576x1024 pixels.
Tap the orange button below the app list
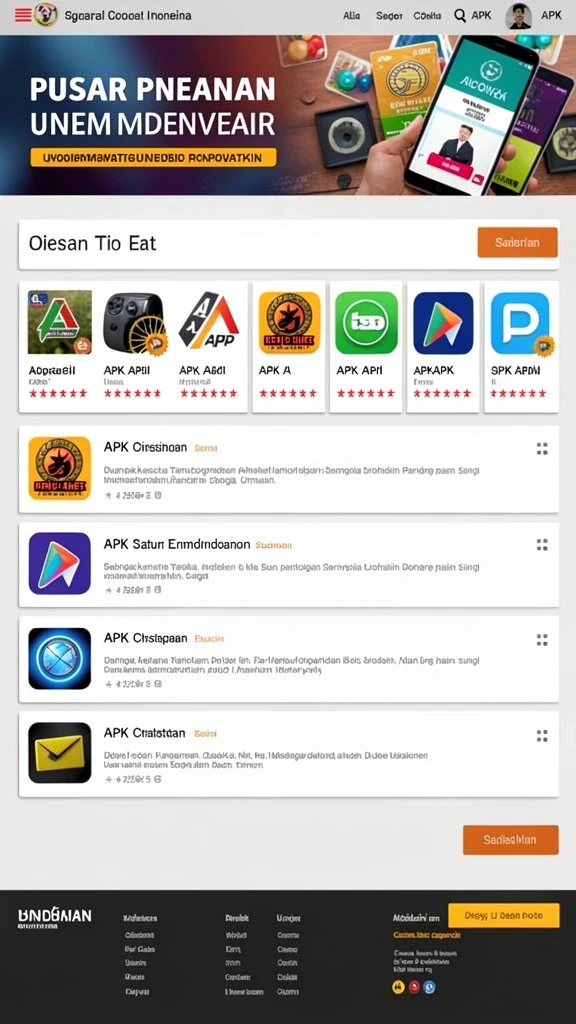511,840
